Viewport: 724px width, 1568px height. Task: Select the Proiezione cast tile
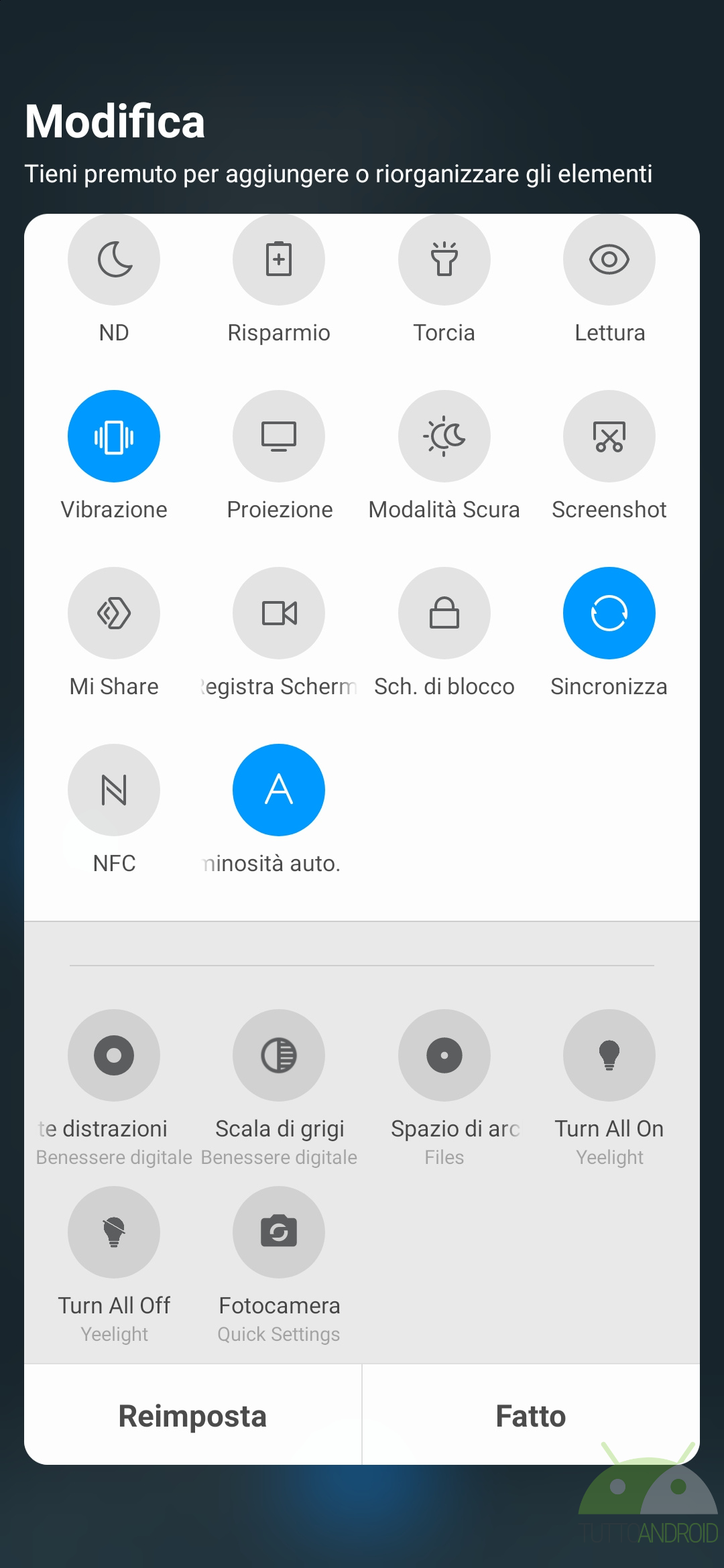tap(279, 436)
